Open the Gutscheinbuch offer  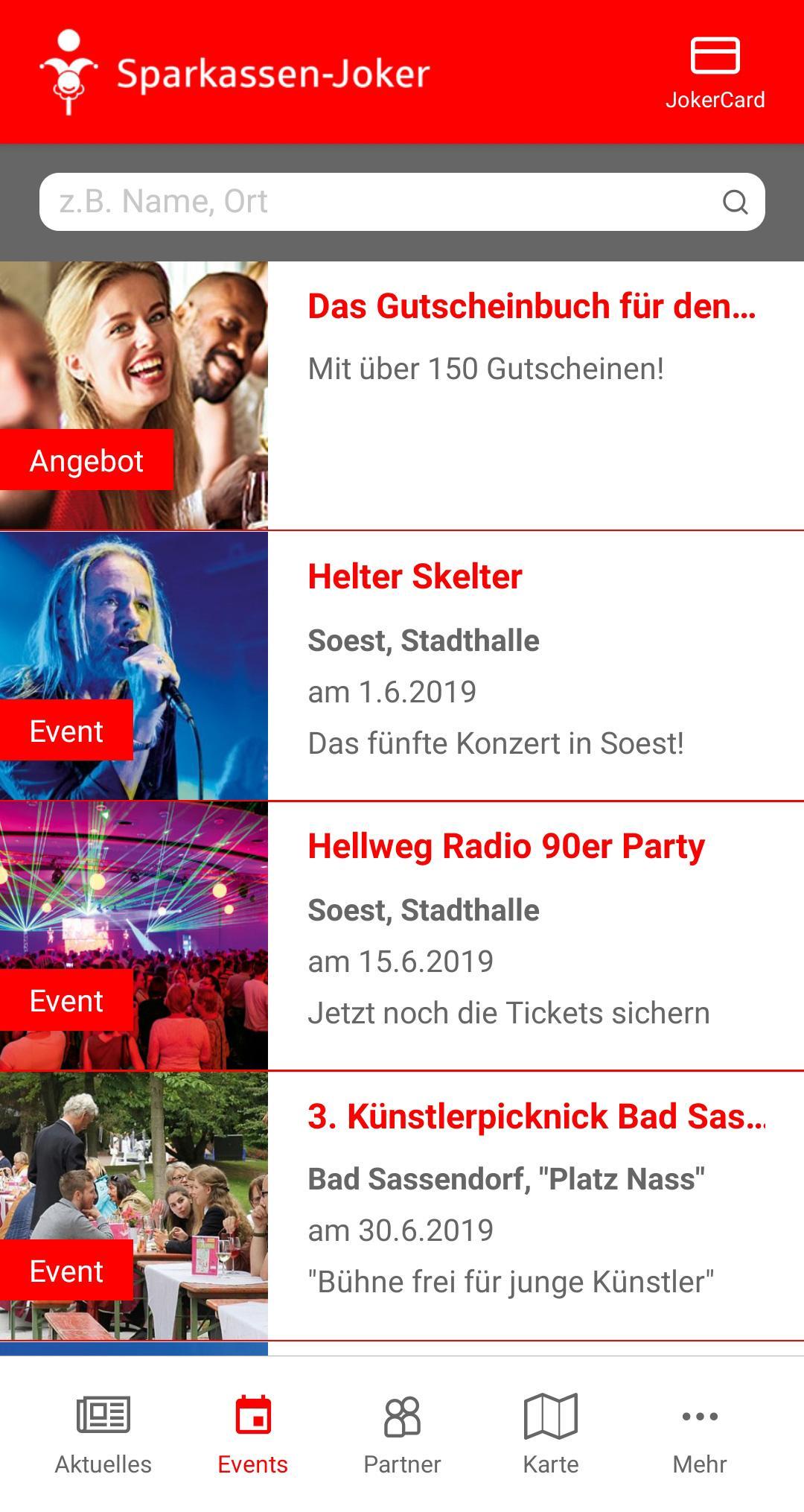click(x=532, y=307)
